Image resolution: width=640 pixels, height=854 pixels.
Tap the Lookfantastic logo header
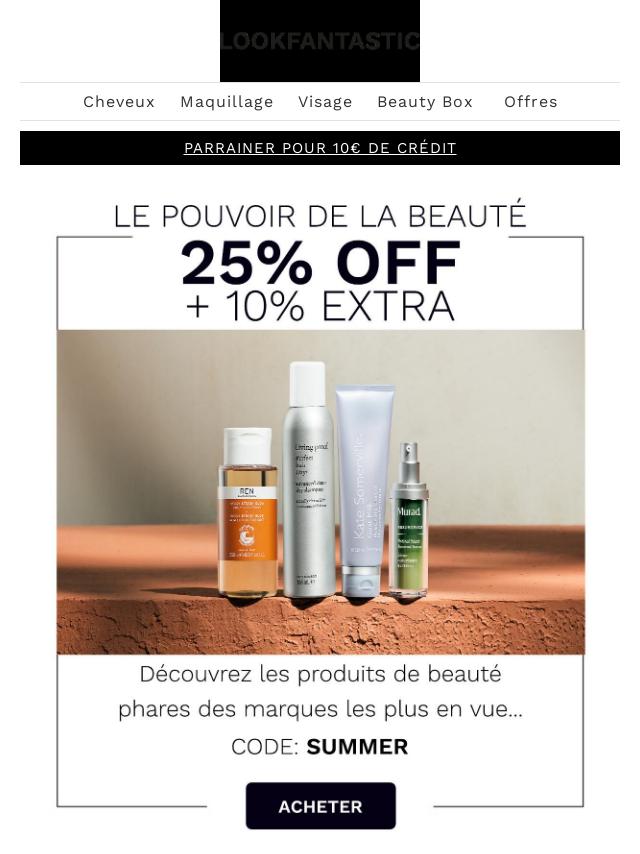[320, 41]
